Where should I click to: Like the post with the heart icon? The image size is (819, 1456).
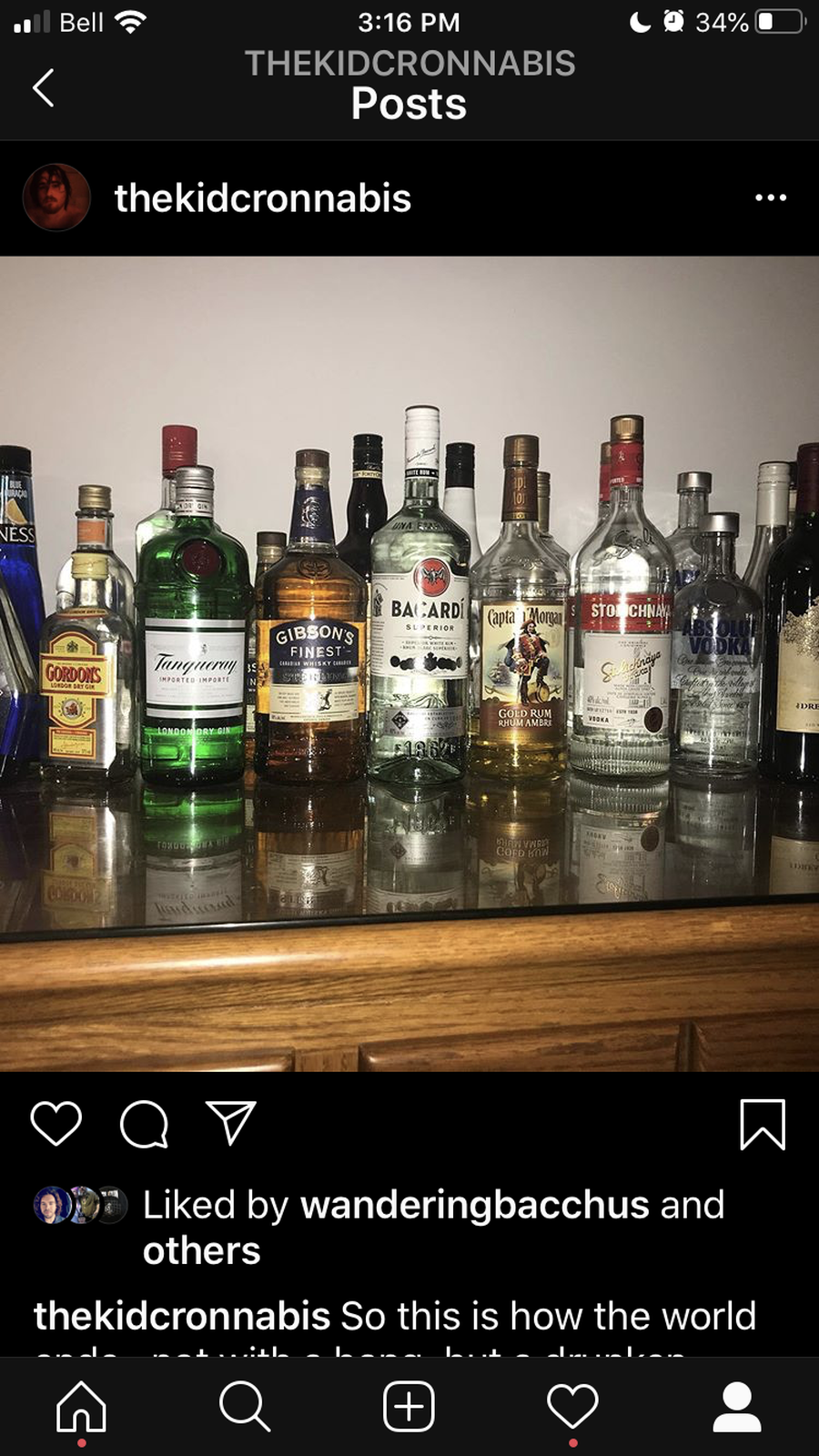(x=56, y=1124)
